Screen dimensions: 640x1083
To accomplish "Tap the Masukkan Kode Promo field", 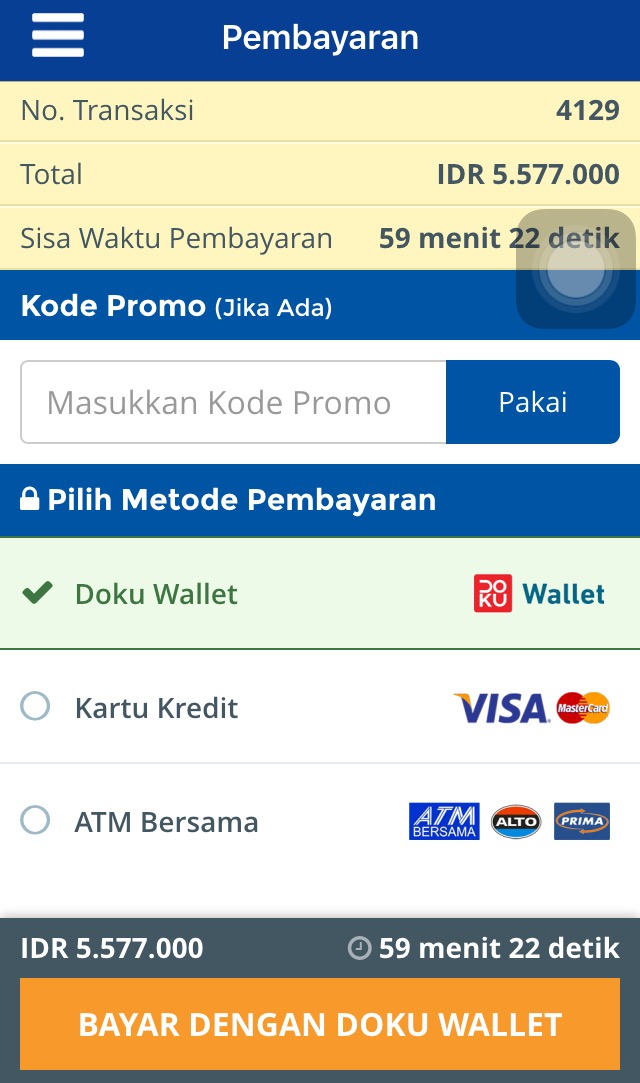I will pos(233,402).
